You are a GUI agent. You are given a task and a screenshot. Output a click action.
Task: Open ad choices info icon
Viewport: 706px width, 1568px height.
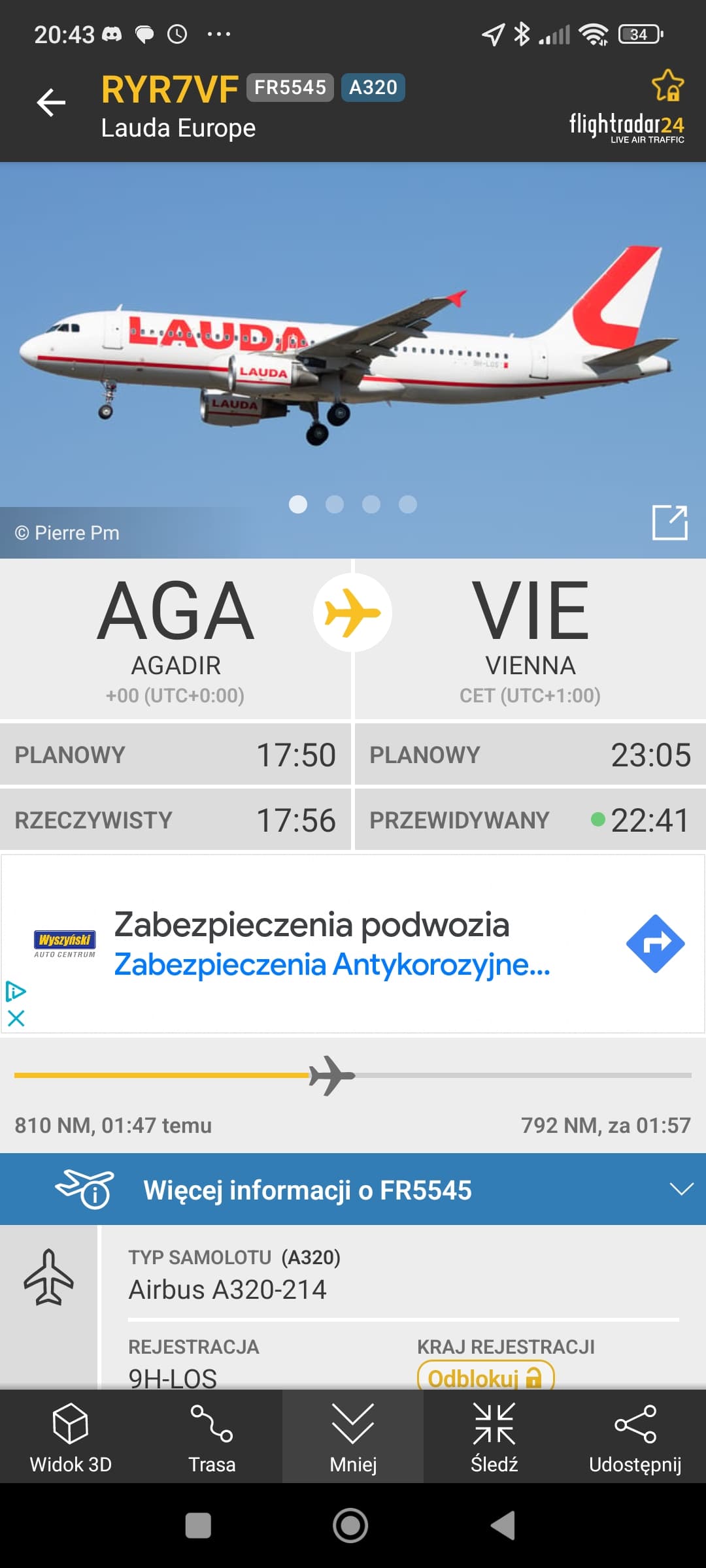coord(16,992)
